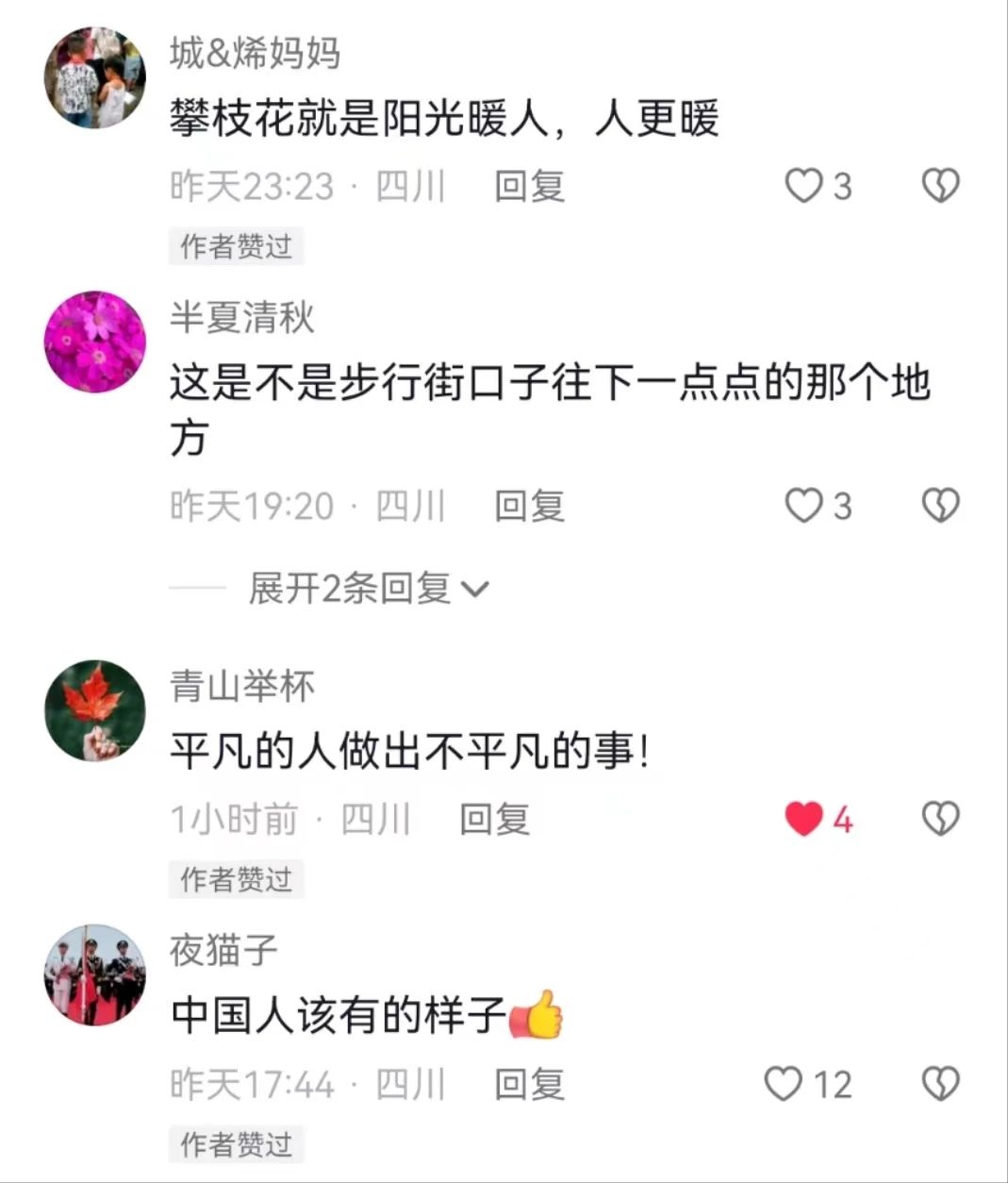View the username 夜猫子 profile

pos(223,949)
